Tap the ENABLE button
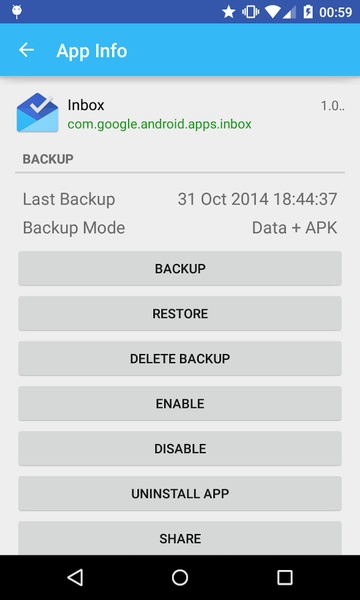 [180, 404]
